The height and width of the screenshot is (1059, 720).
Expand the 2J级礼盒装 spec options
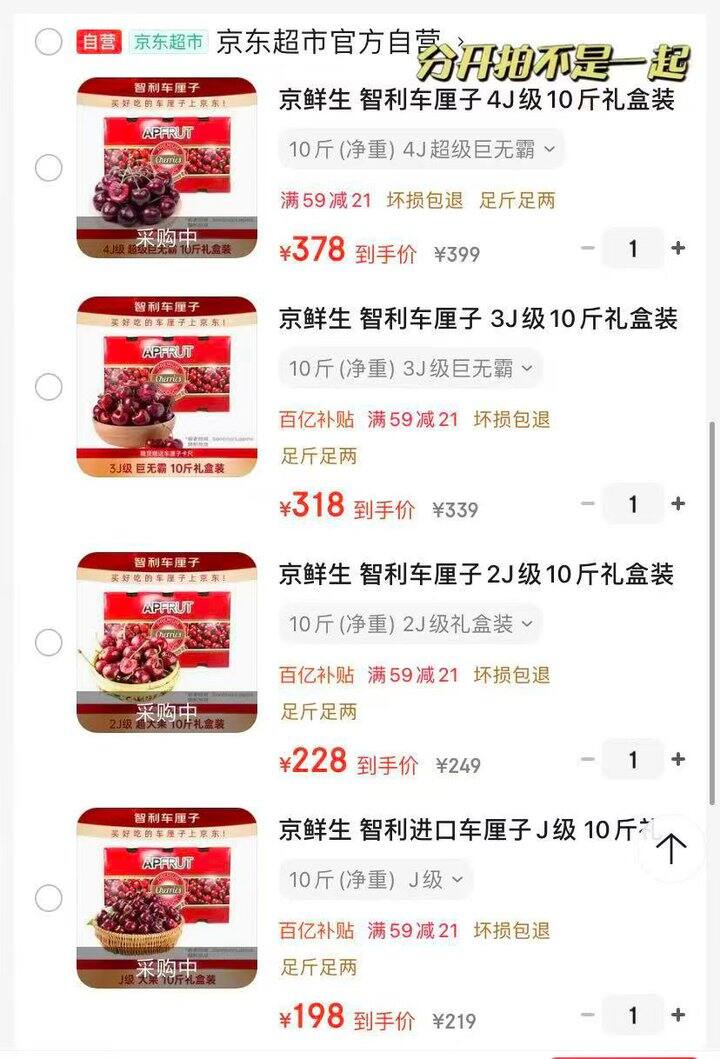pos(410,624)
